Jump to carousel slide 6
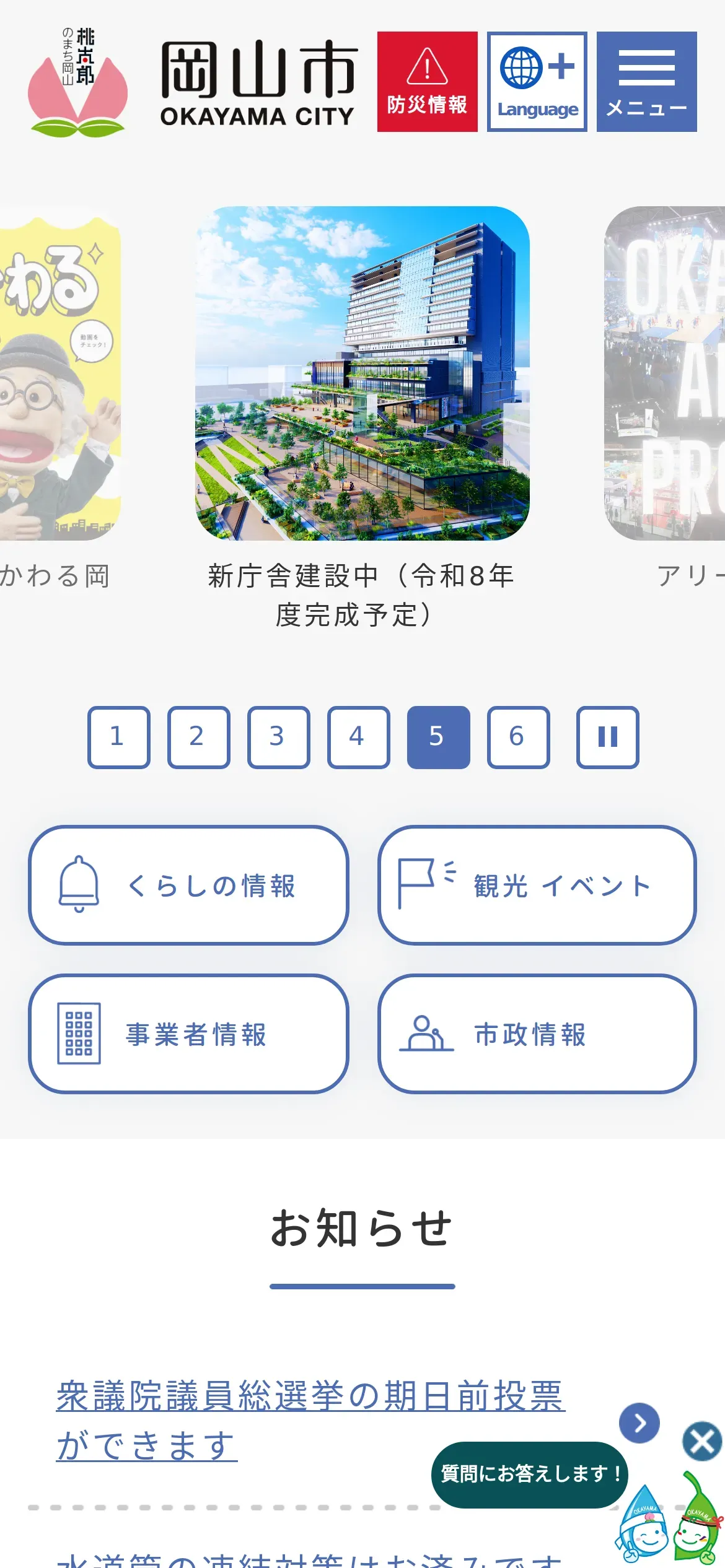This screenshot has width=725, height=1568. (x=518, y=737)
